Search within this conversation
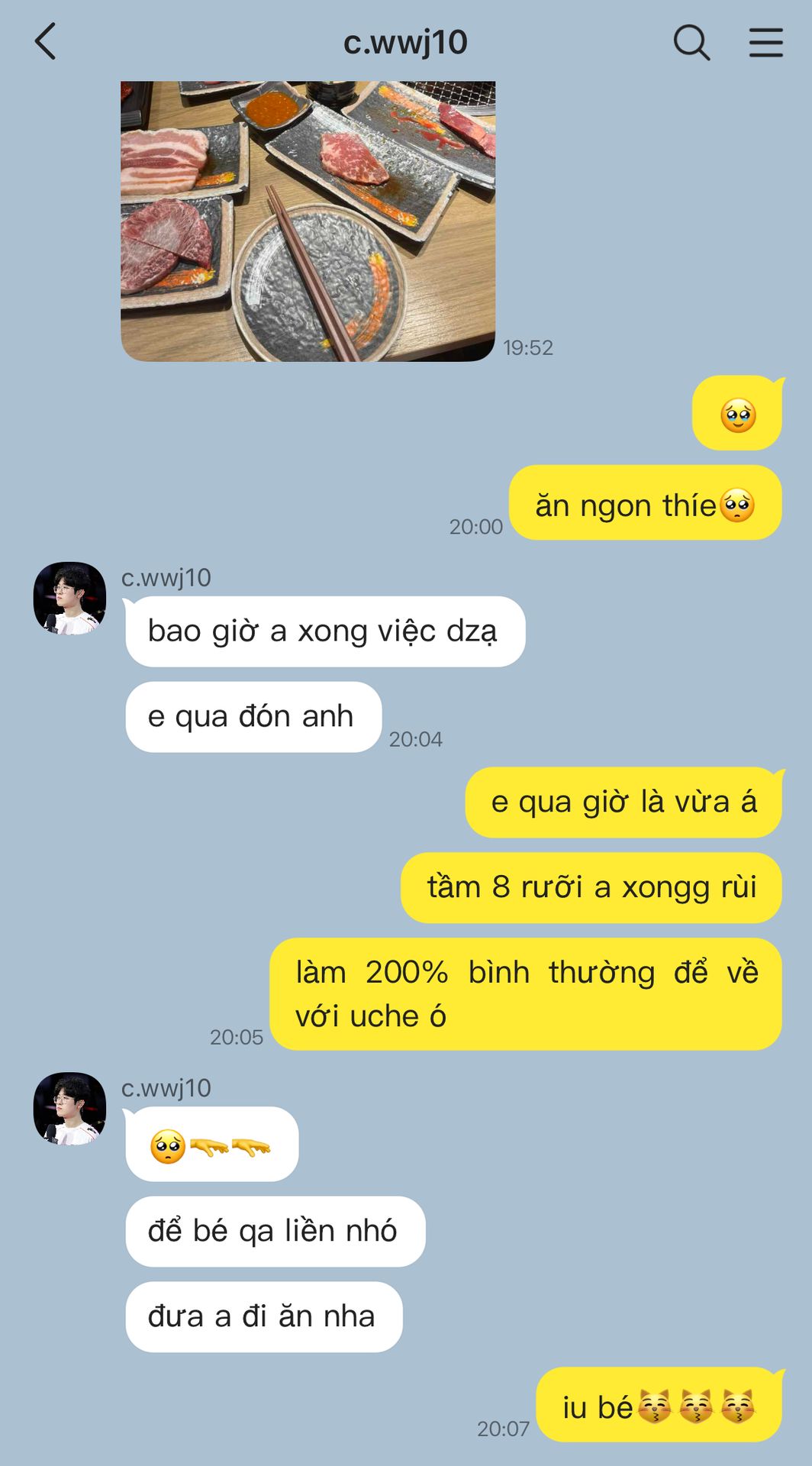The image size is (812, 1466). point(691,42)
